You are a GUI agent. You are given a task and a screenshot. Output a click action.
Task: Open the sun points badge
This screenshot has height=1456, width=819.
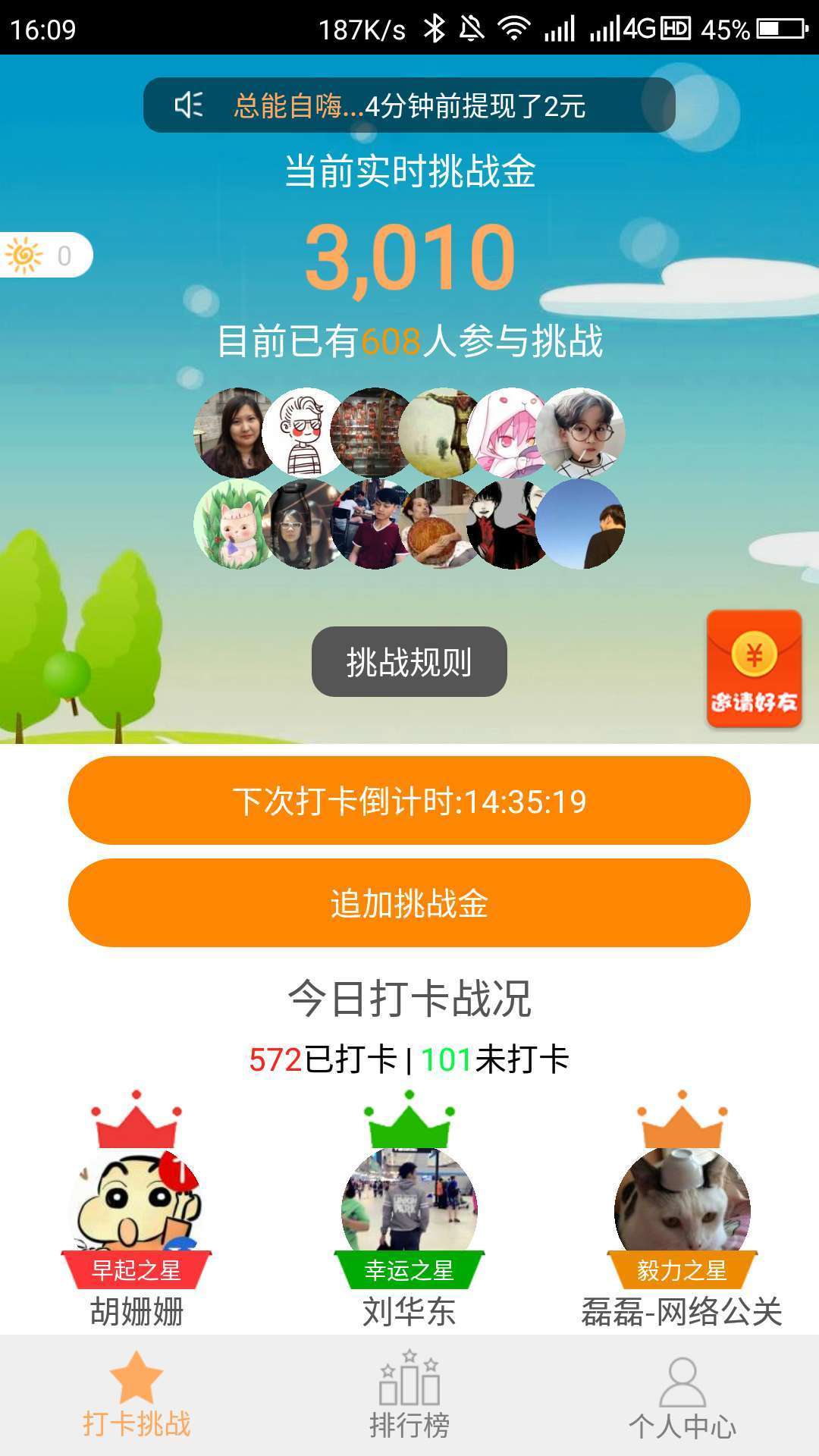[x=44, y=255]
